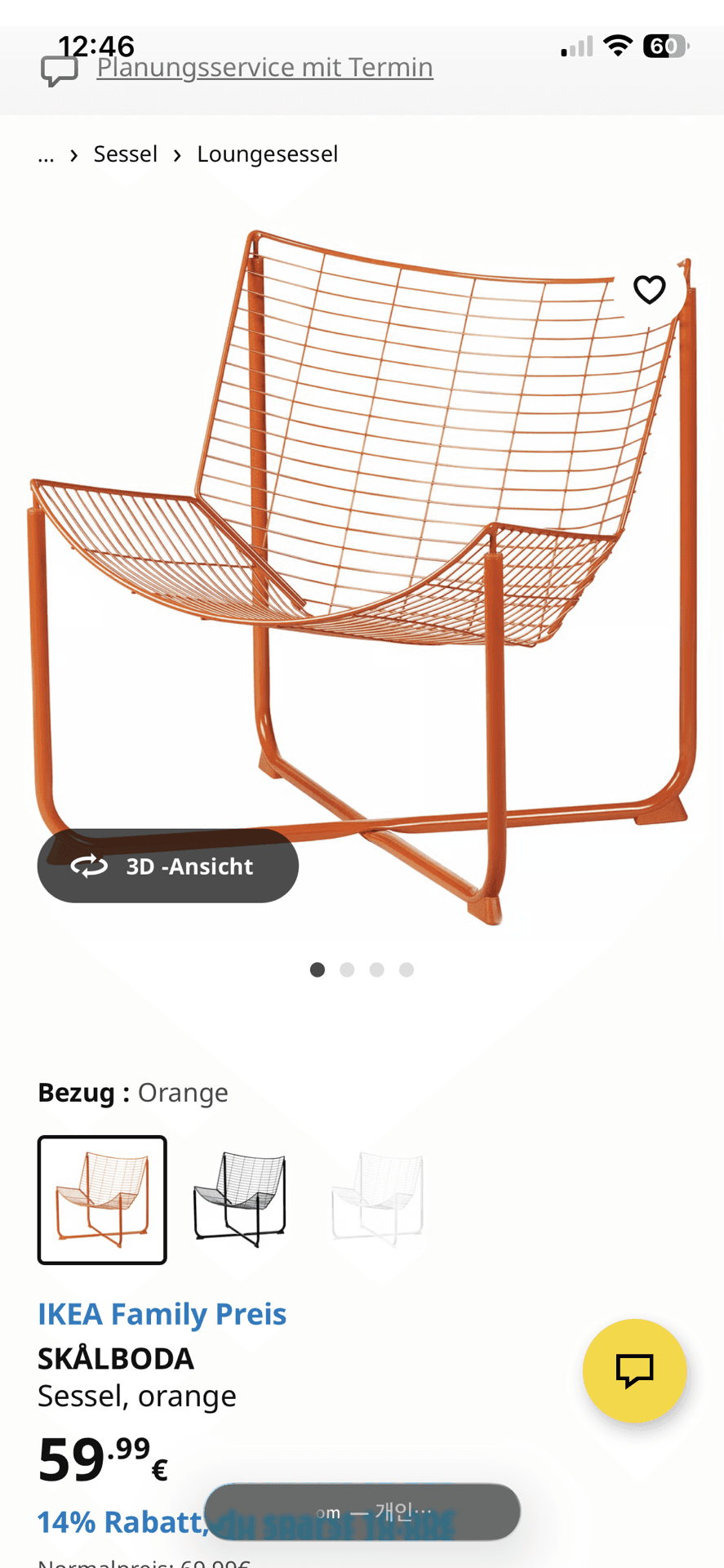Choose the white chair variant
Image resolution: width=724 pixels, height=1568 pixels.
[x=377, y=1200]
